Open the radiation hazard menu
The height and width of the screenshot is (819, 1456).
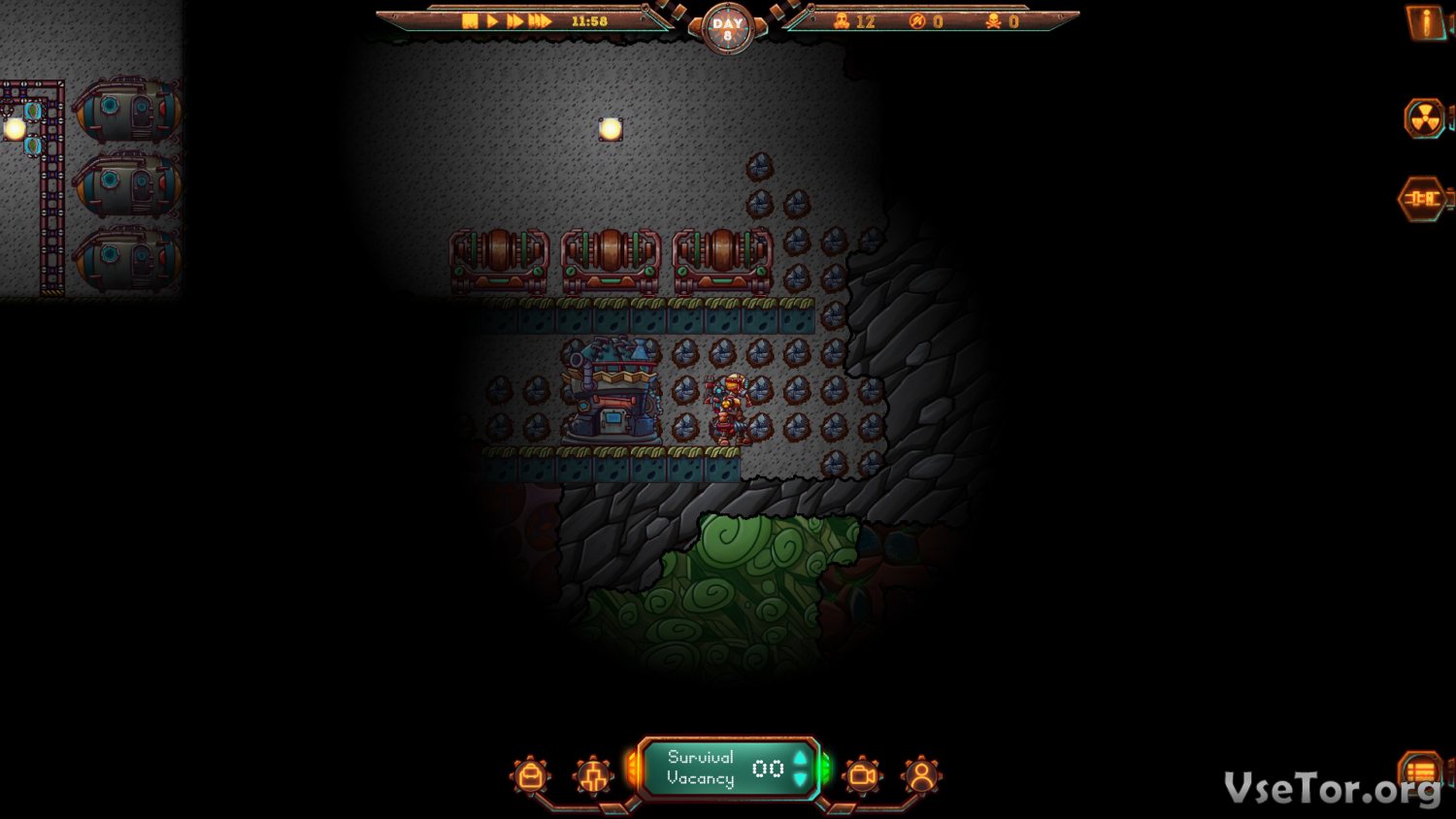coord(1424,118)
